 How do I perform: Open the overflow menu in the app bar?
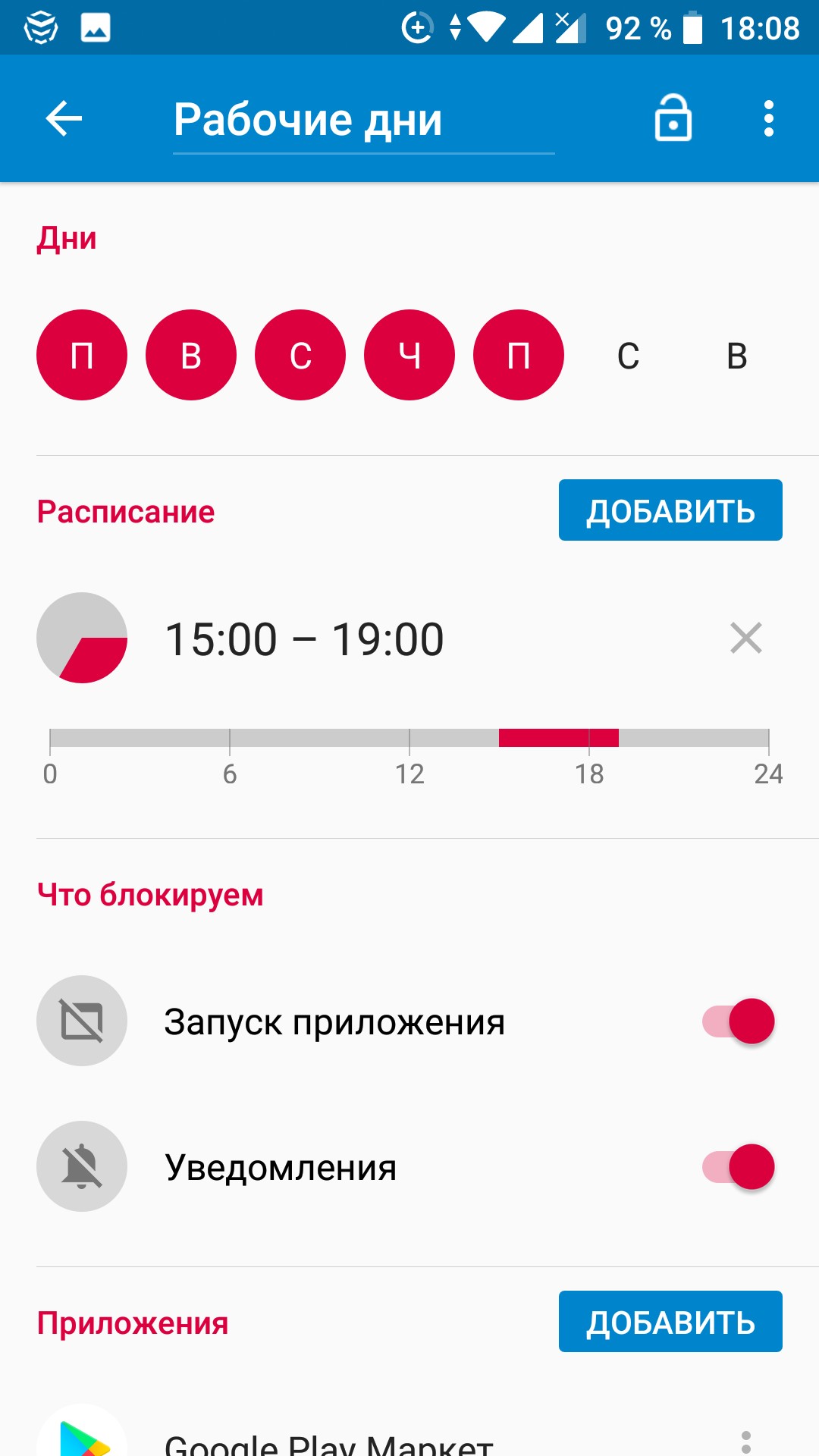point(769,119)
